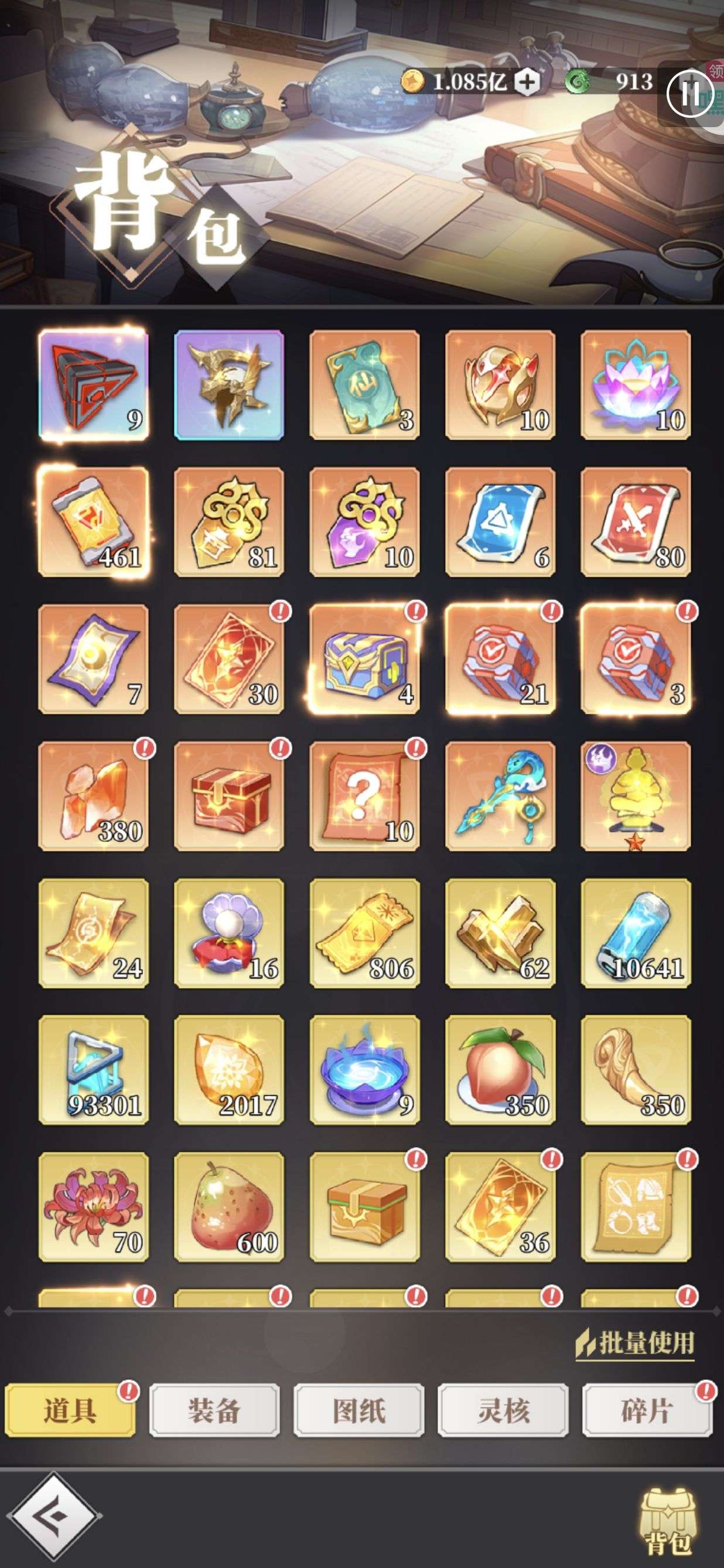
Task: Select the pearl clam item with 16
Action: (x=229, y=932)
